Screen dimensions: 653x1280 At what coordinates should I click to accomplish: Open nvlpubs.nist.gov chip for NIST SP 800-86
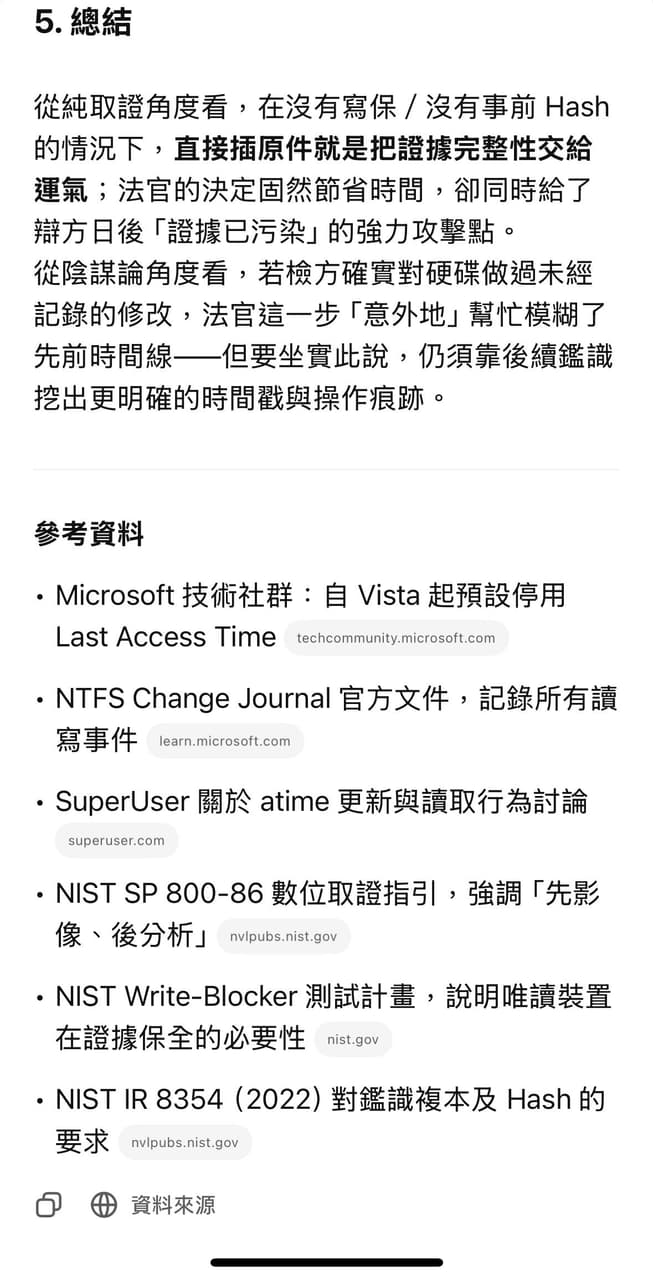pos(284,937)
